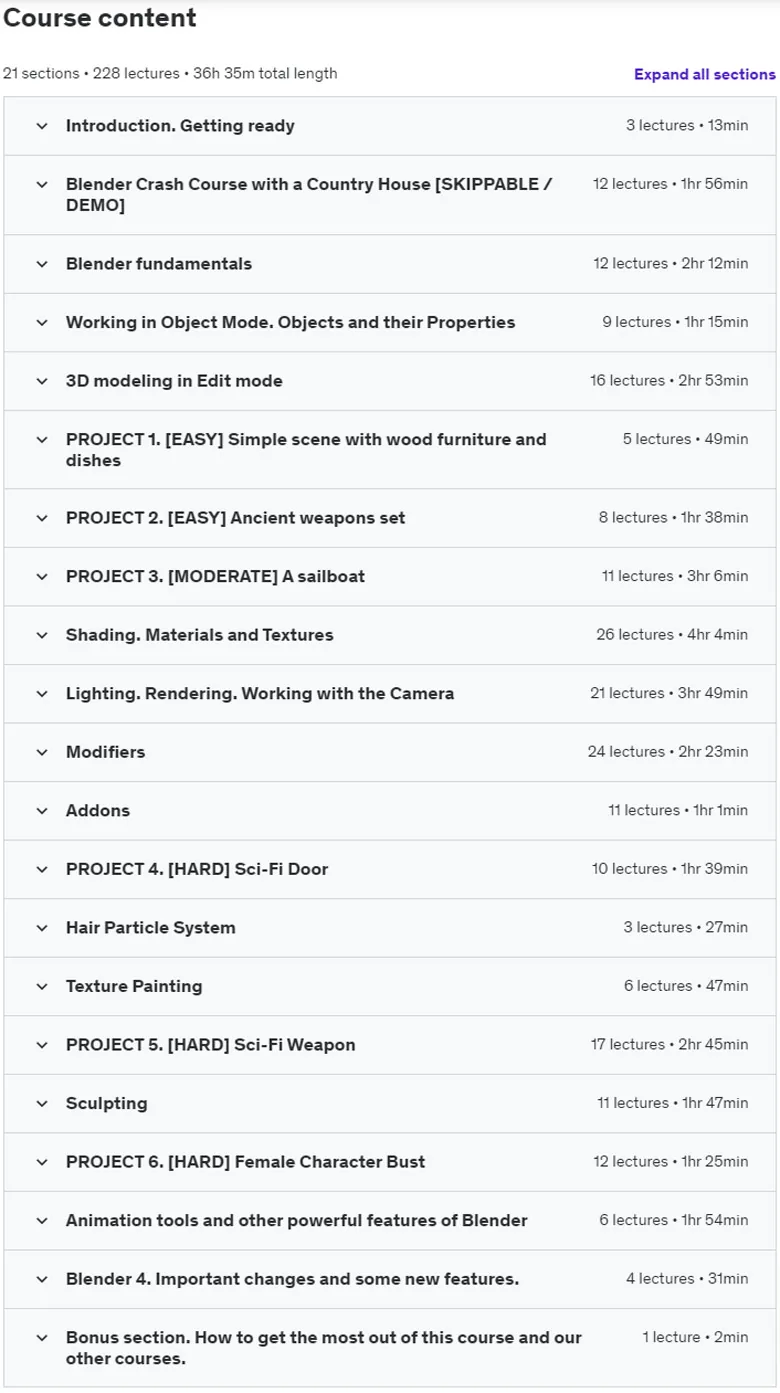The image size is (780, 1393).
Task: Expand the Sculpting section
Action: tap(390, 1104)
